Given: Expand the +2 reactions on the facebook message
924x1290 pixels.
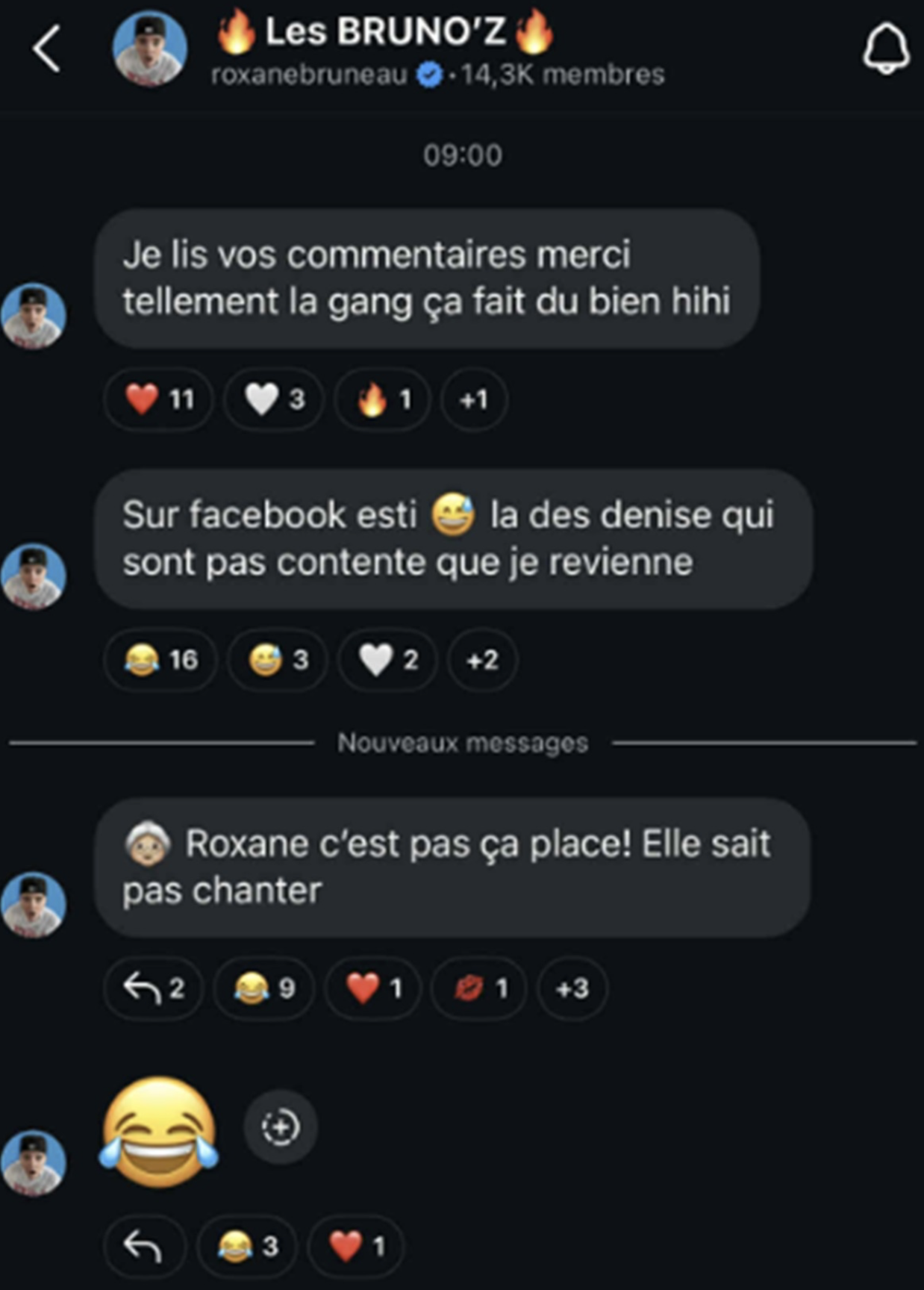Looking at the screenshot, I should pyautogui.click(x=481, y=659).
